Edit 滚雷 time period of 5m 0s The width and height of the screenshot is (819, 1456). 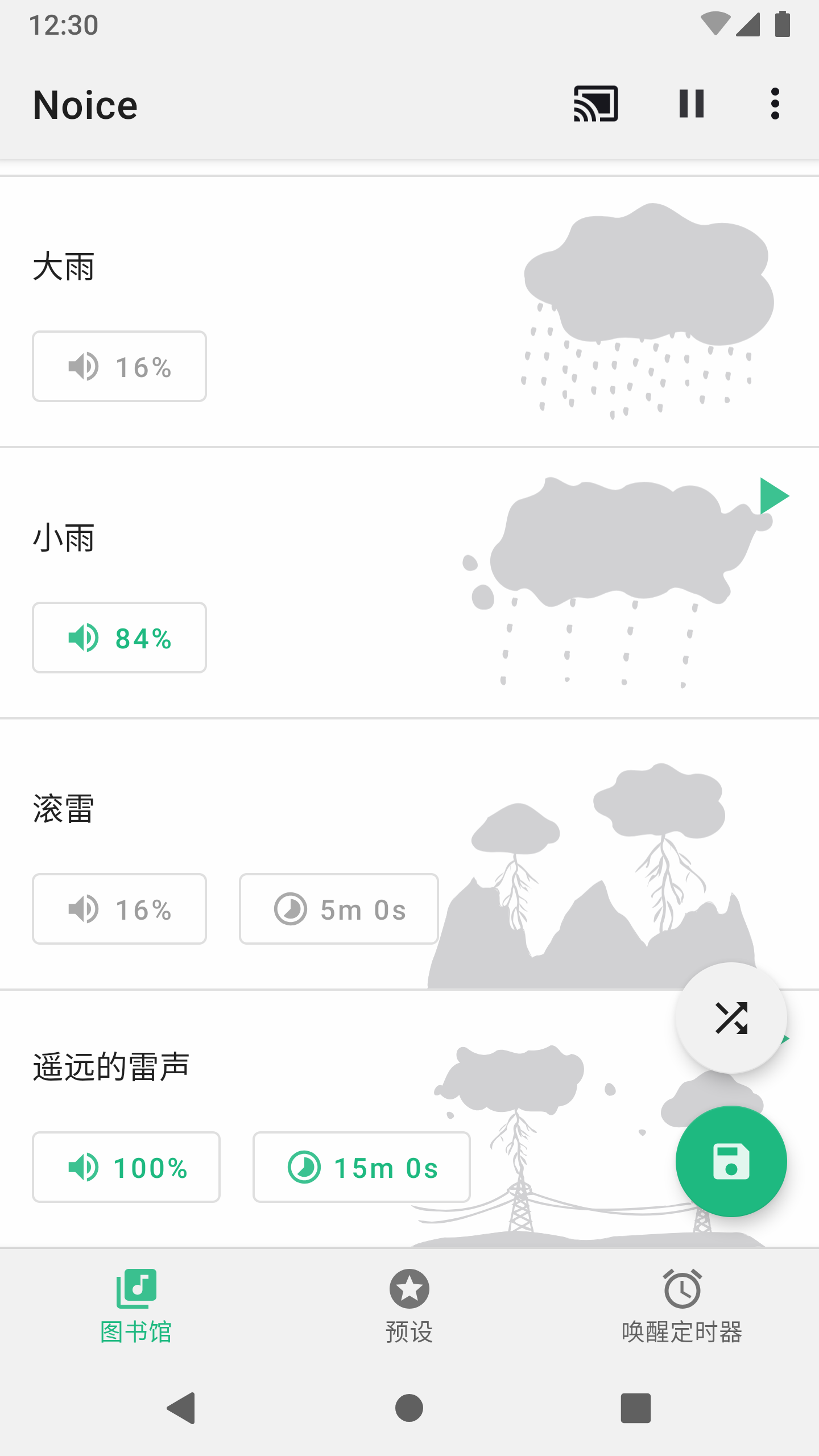(339, 909)
